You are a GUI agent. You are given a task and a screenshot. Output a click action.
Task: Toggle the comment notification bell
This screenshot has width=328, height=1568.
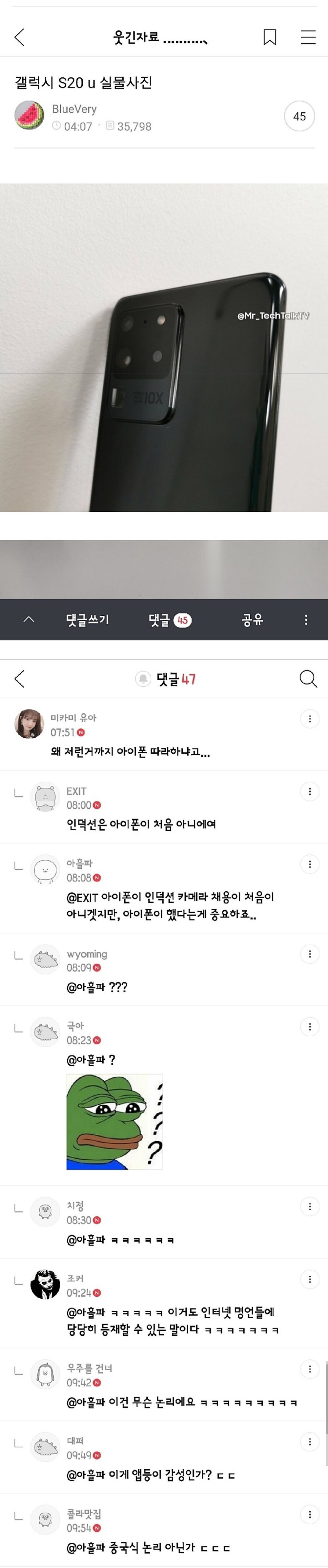click(143, 679)
